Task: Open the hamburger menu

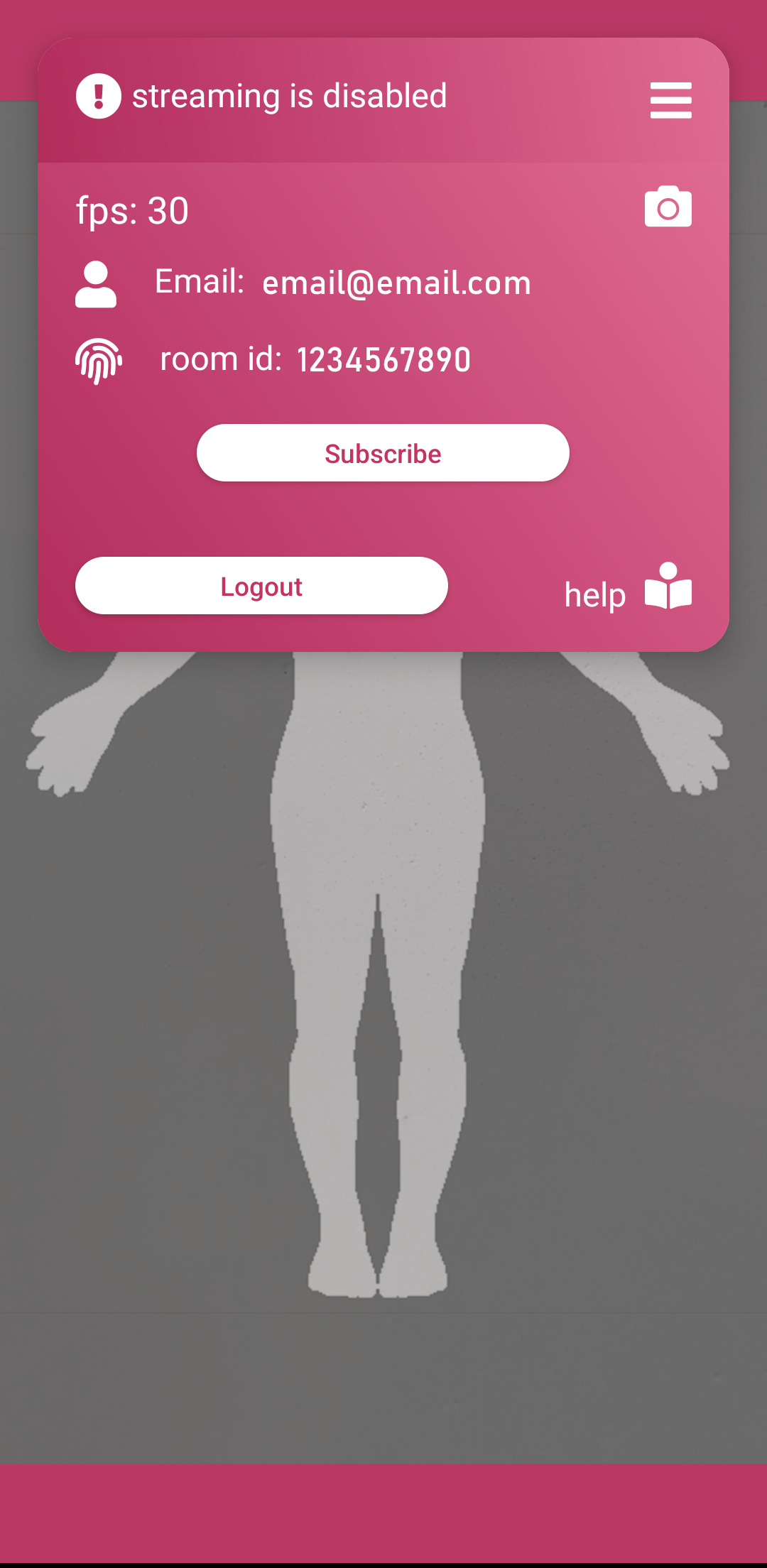Action: (670, 100)
